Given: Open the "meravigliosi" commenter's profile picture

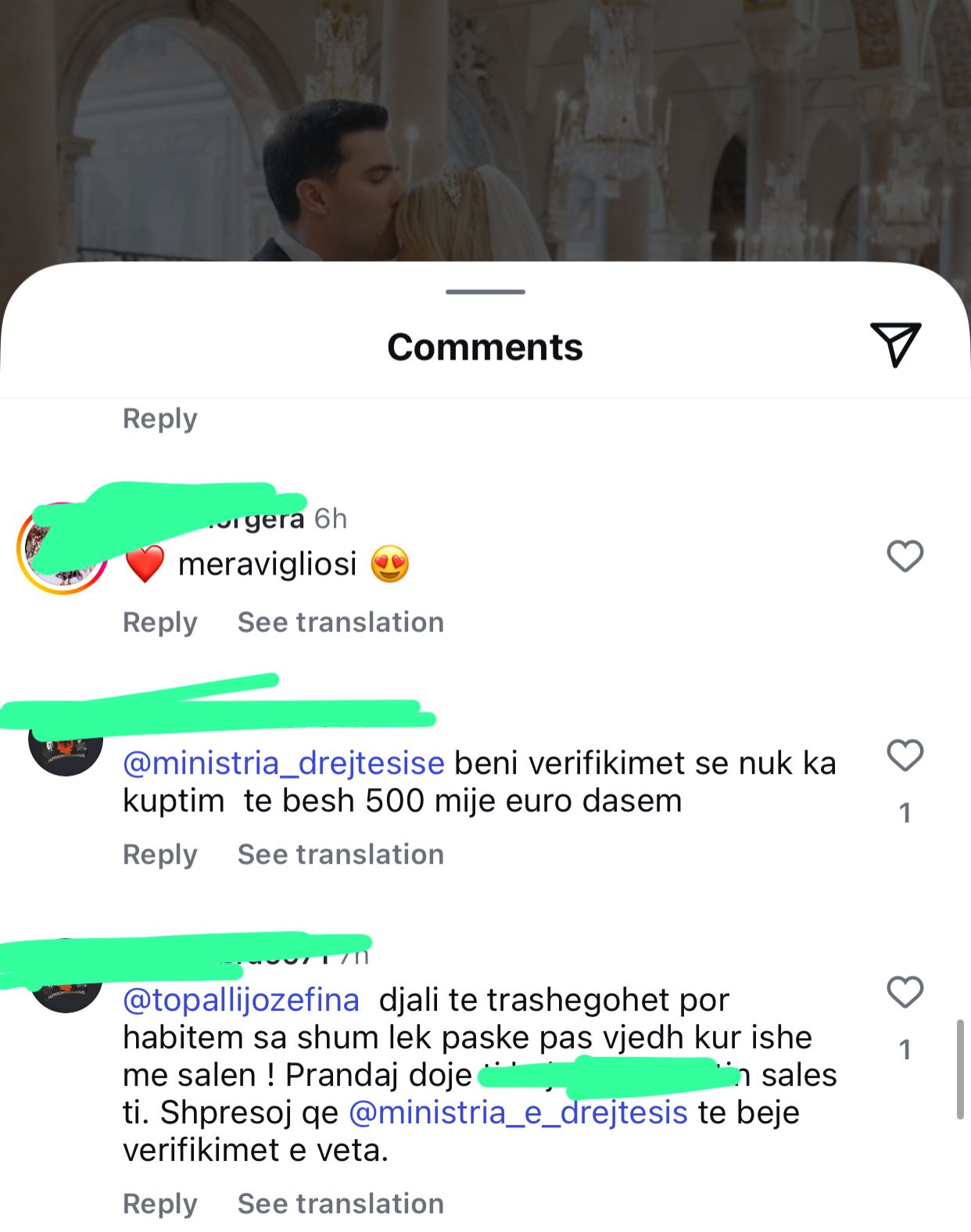Looking at the screenshot, I should [x=63, y=549].
